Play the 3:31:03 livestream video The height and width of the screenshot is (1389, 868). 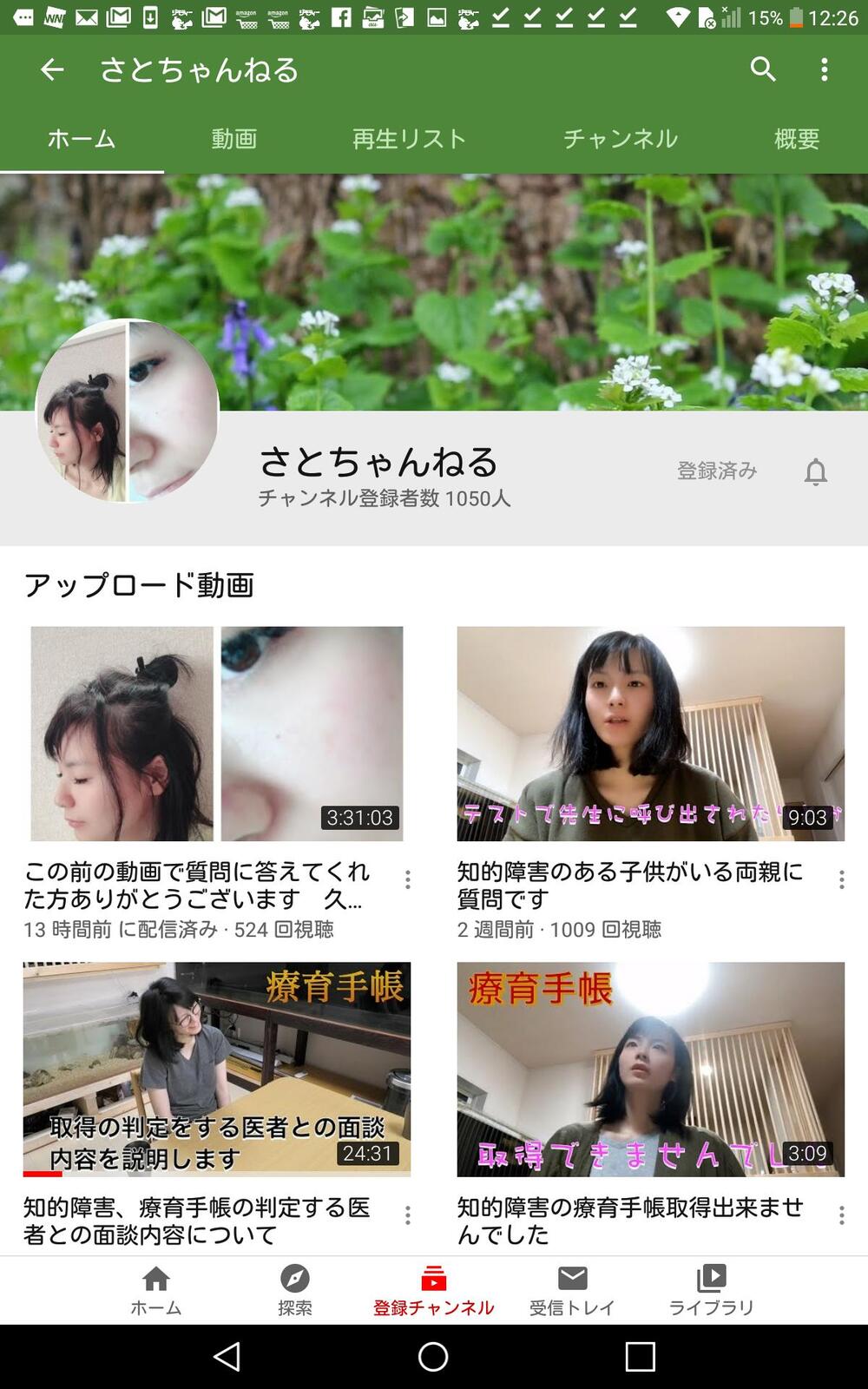[x=217, y=734]
